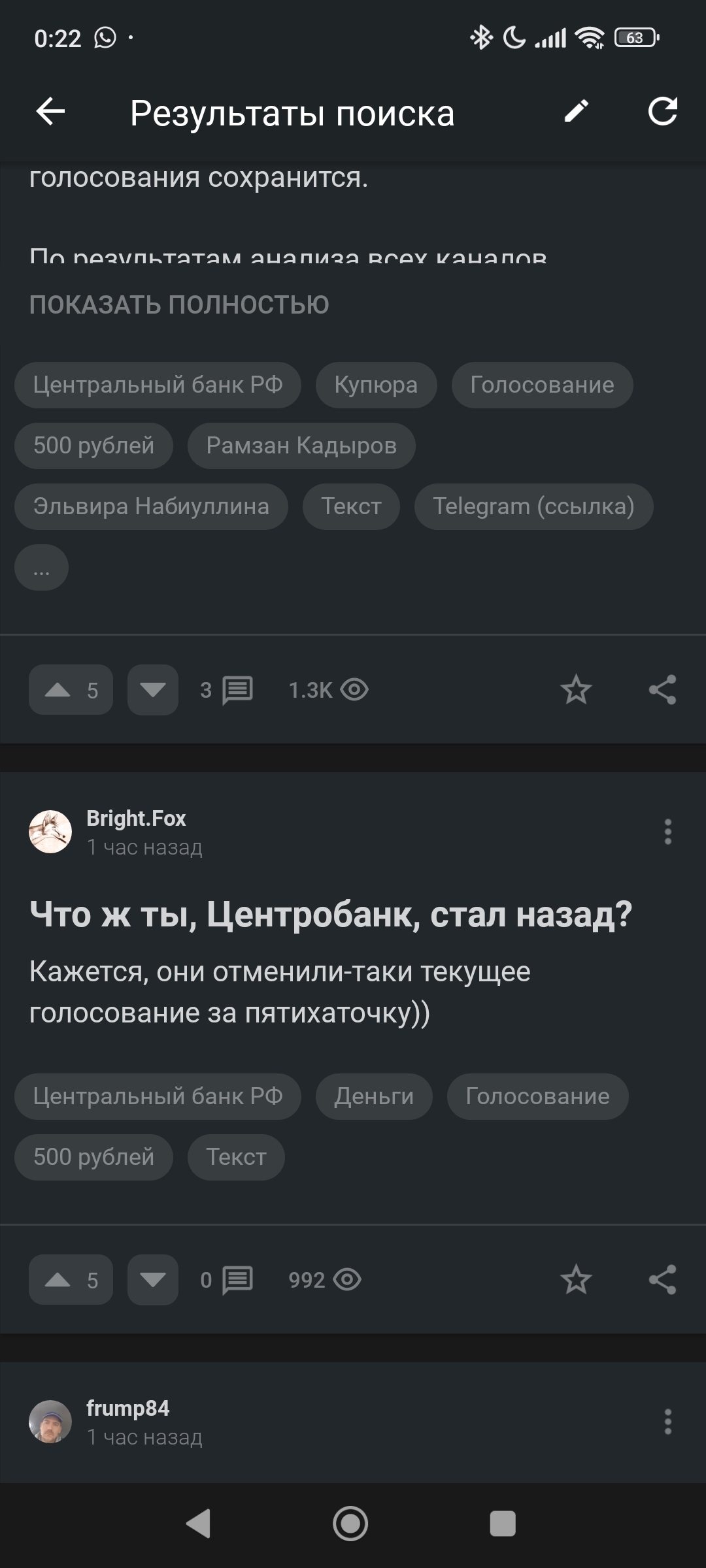Downvote Bright.Fox's post
The image size is (706, 1568).
pyautogui.click(x=153, y=1280)
